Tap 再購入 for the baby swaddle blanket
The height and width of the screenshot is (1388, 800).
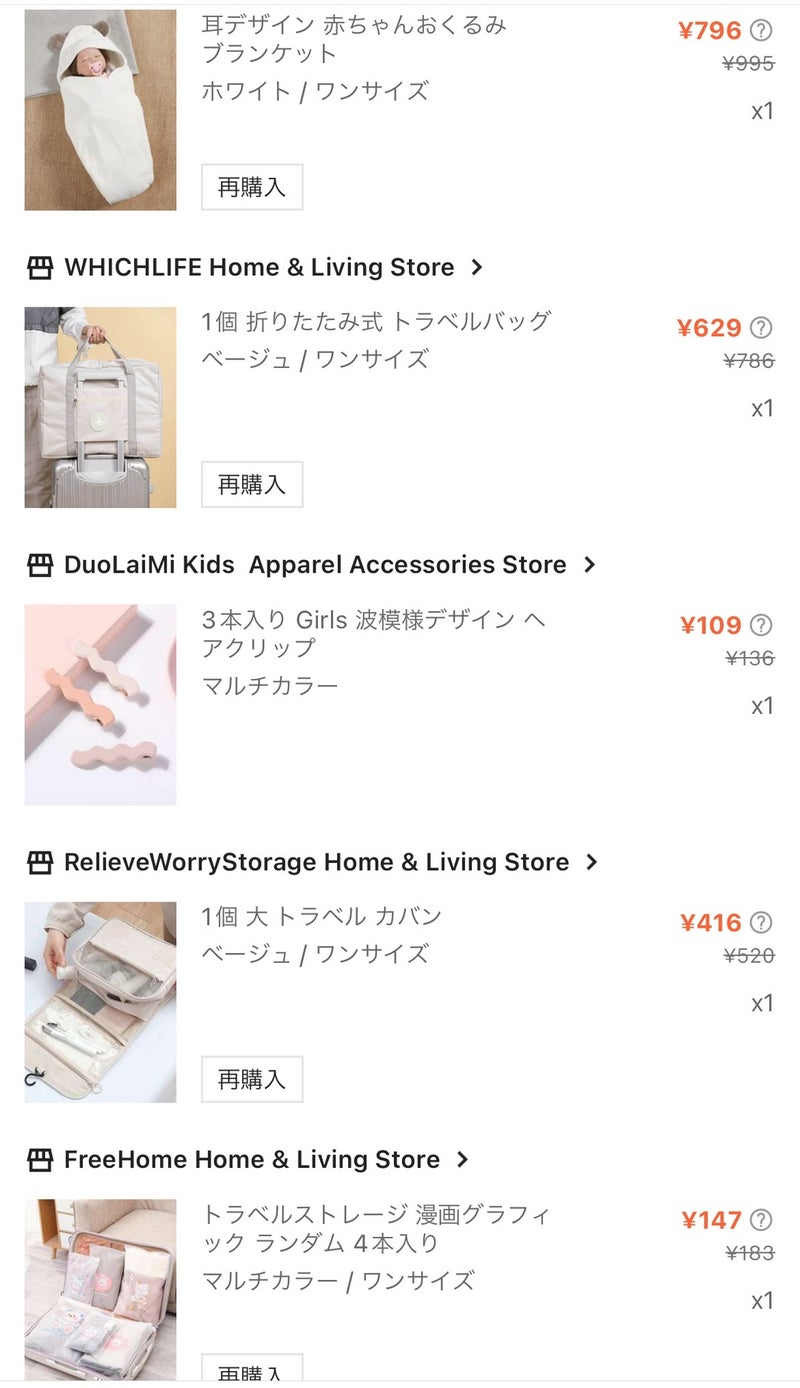[251, 187]
